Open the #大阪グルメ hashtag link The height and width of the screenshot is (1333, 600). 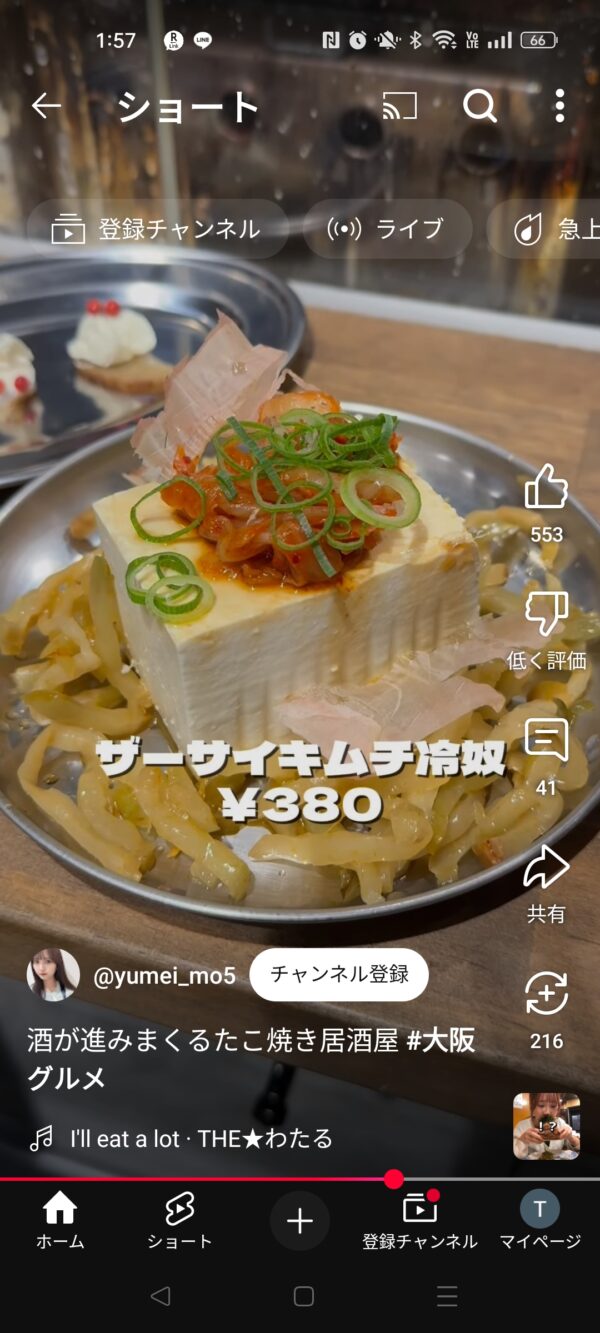440,1041
